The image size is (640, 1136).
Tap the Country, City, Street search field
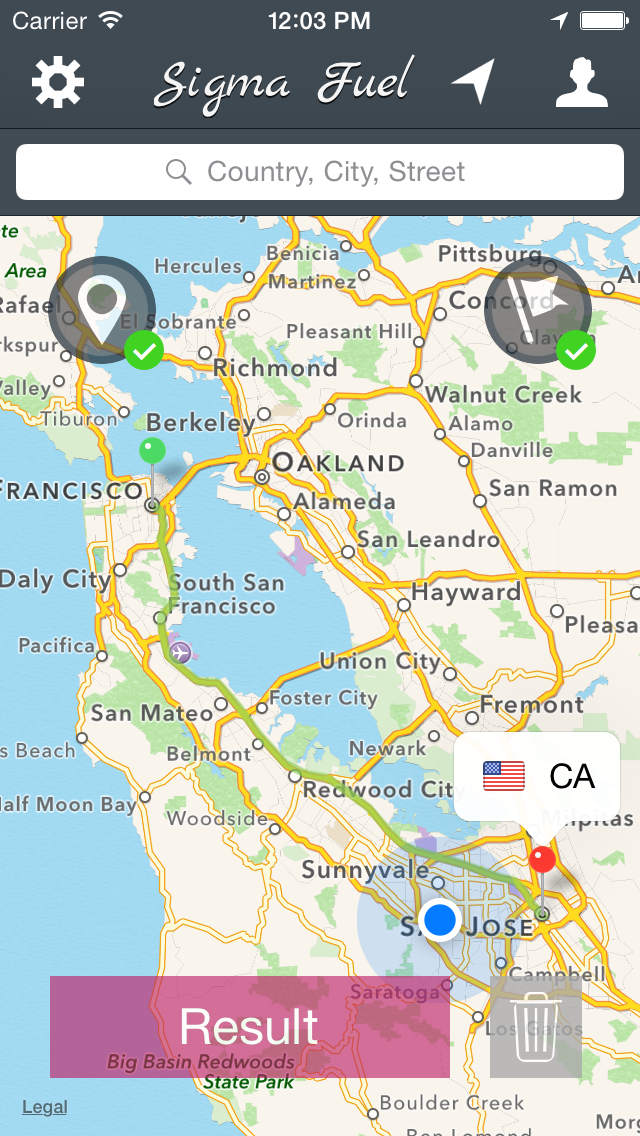(x=320, y=172)
